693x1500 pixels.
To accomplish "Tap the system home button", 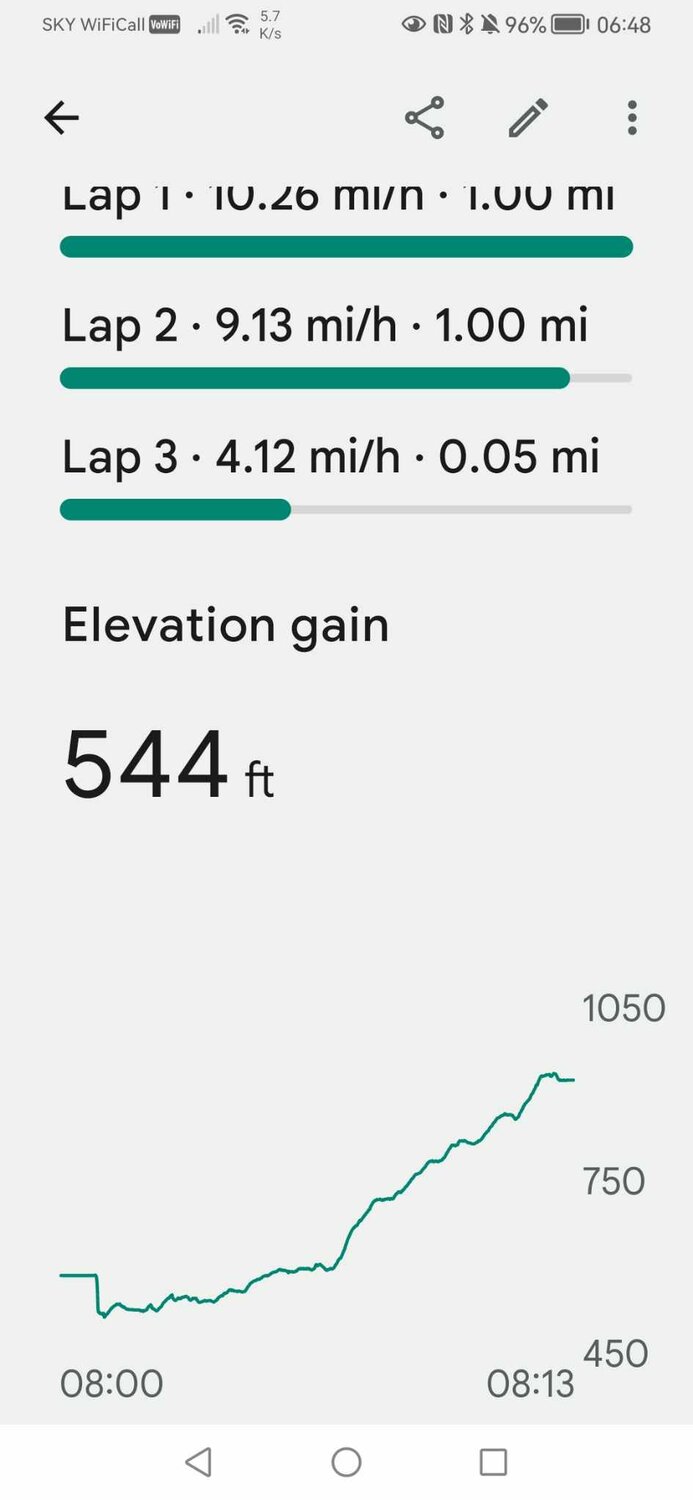I will (x=346, y=1462).
